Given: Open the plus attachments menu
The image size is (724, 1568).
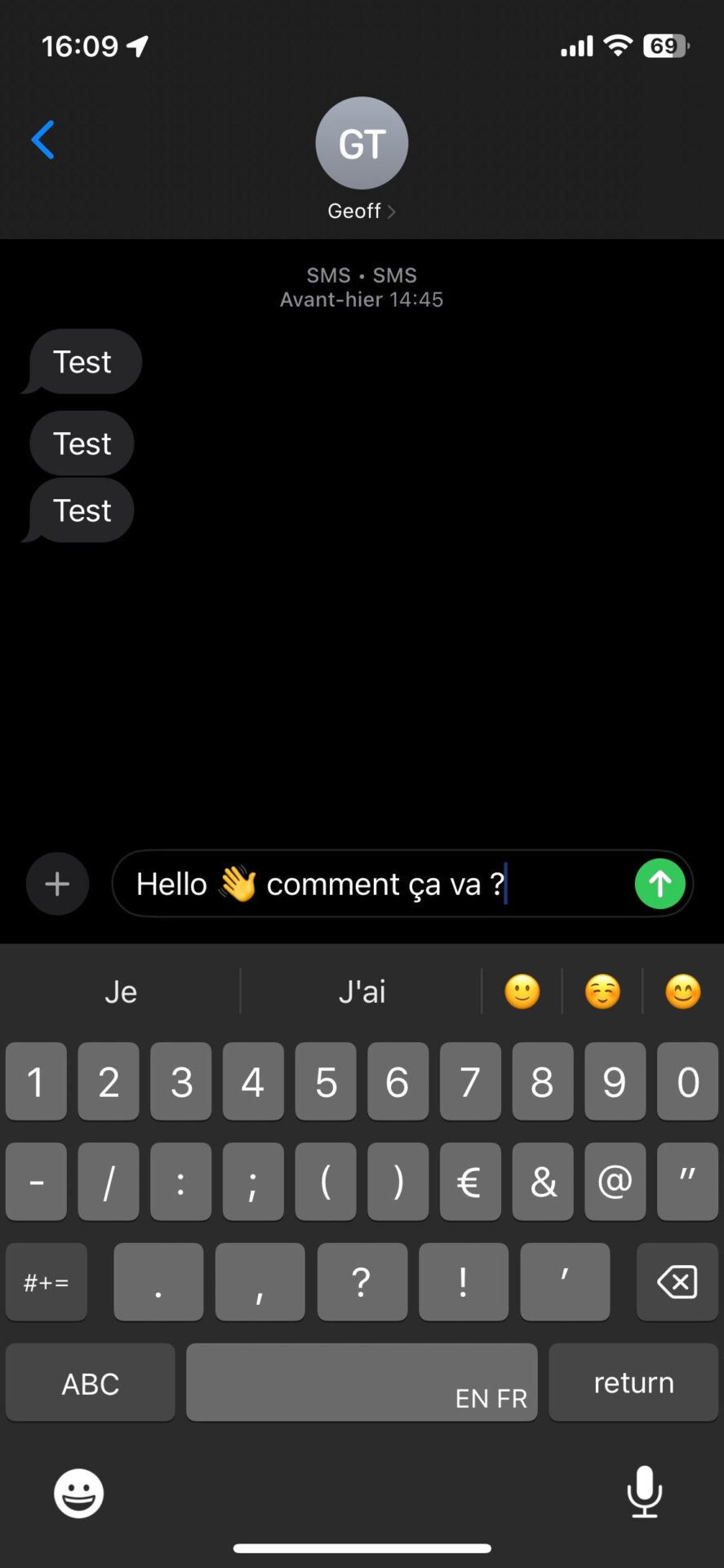Looking at the screenshot, I should click(57, 884).
